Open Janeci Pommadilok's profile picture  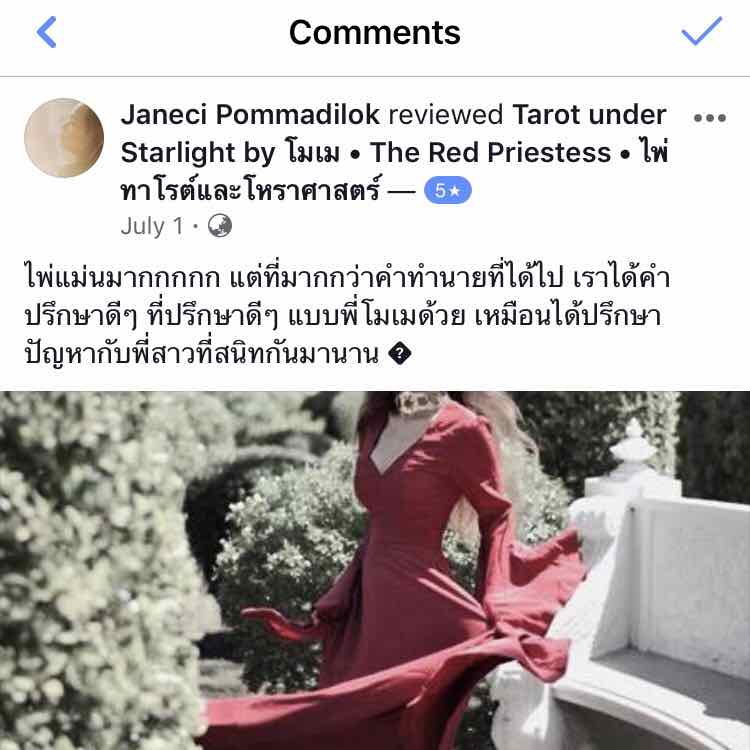pos(64,138)
